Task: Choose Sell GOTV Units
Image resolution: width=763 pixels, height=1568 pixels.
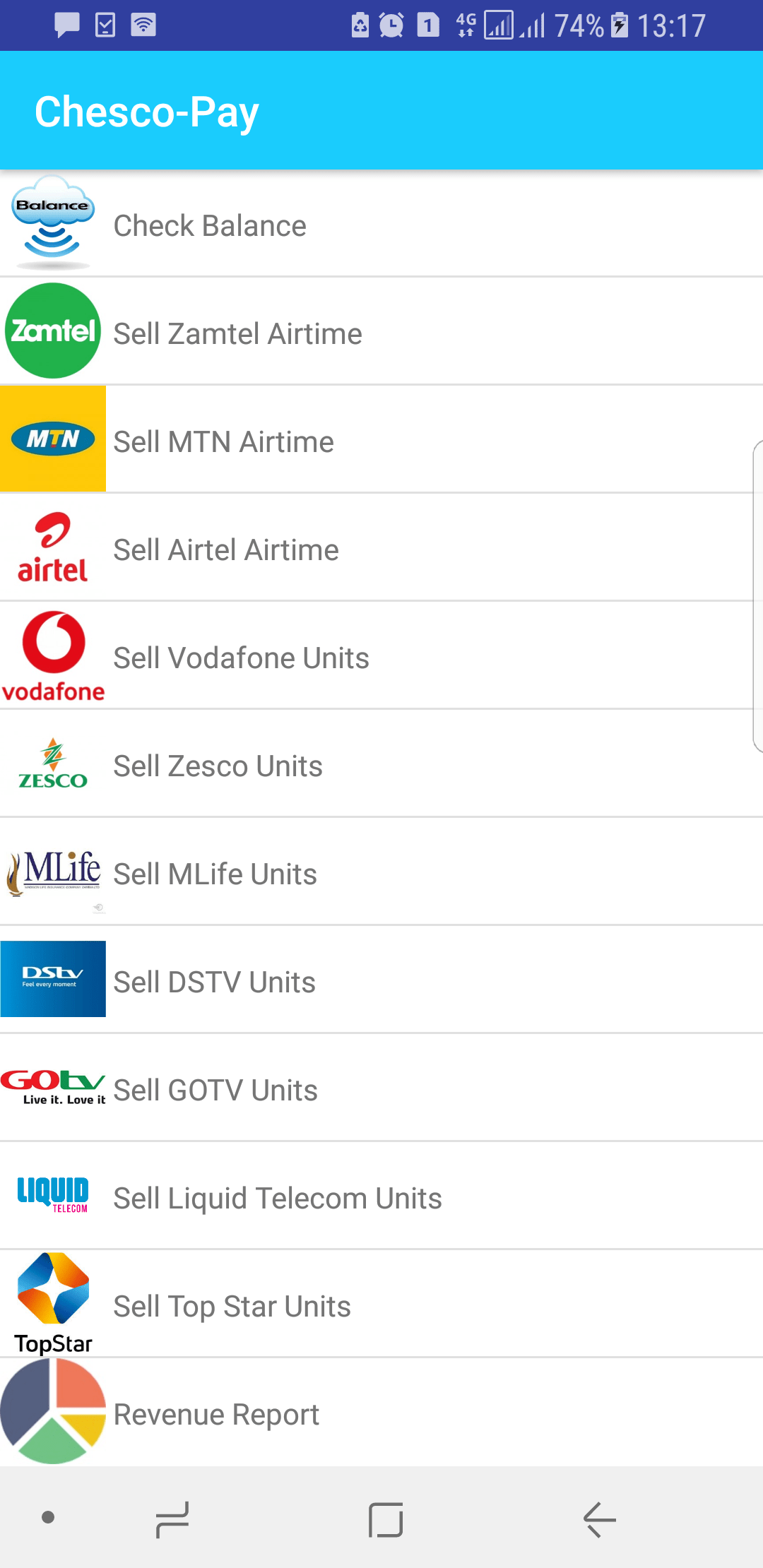Action: point(215,1091)
